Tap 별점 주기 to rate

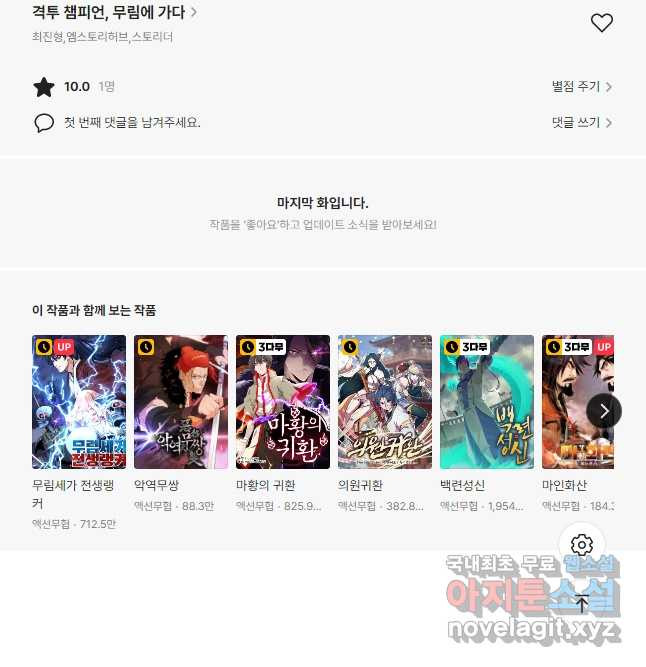(x=582, y=87)
